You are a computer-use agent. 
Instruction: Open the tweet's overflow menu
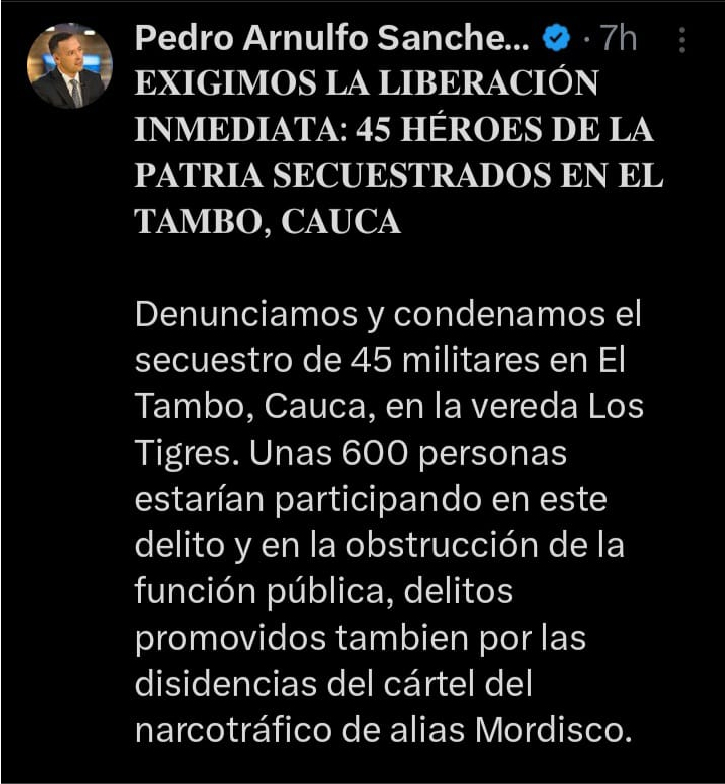point(682,40)
